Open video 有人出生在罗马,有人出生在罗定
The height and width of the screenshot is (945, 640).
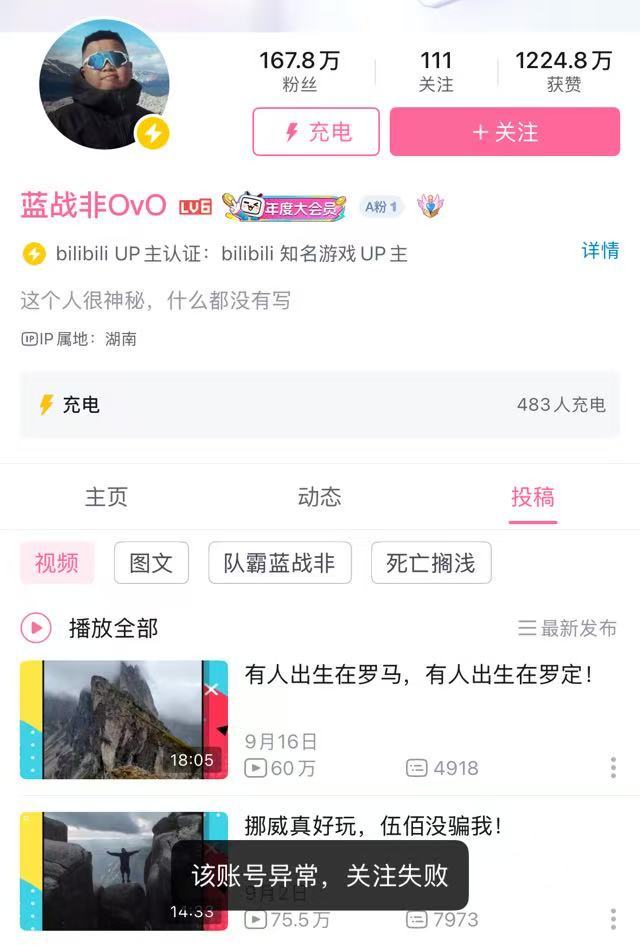418,675
